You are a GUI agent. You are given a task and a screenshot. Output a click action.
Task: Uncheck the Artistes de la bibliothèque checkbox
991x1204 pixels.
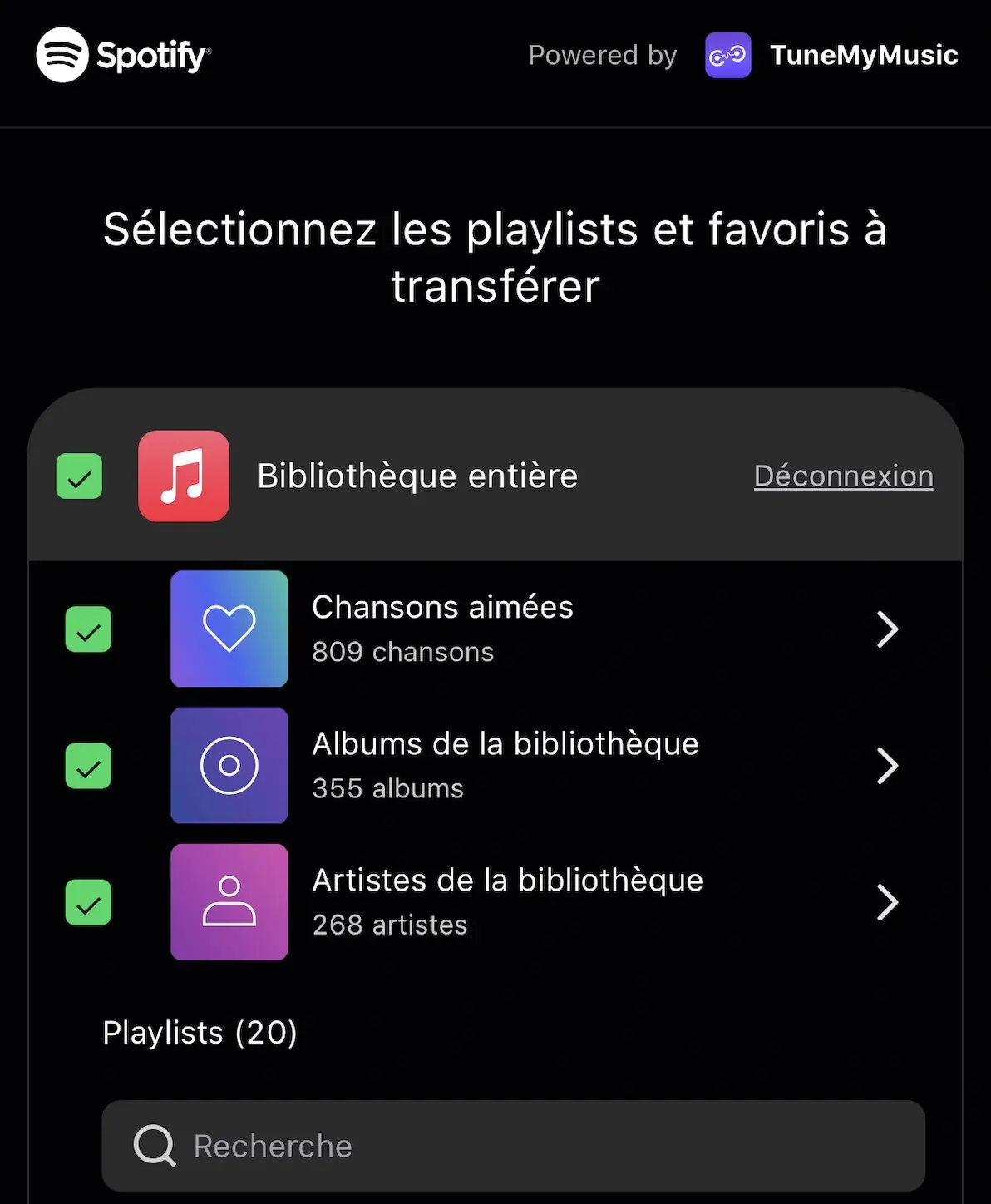tap(88, 903)
